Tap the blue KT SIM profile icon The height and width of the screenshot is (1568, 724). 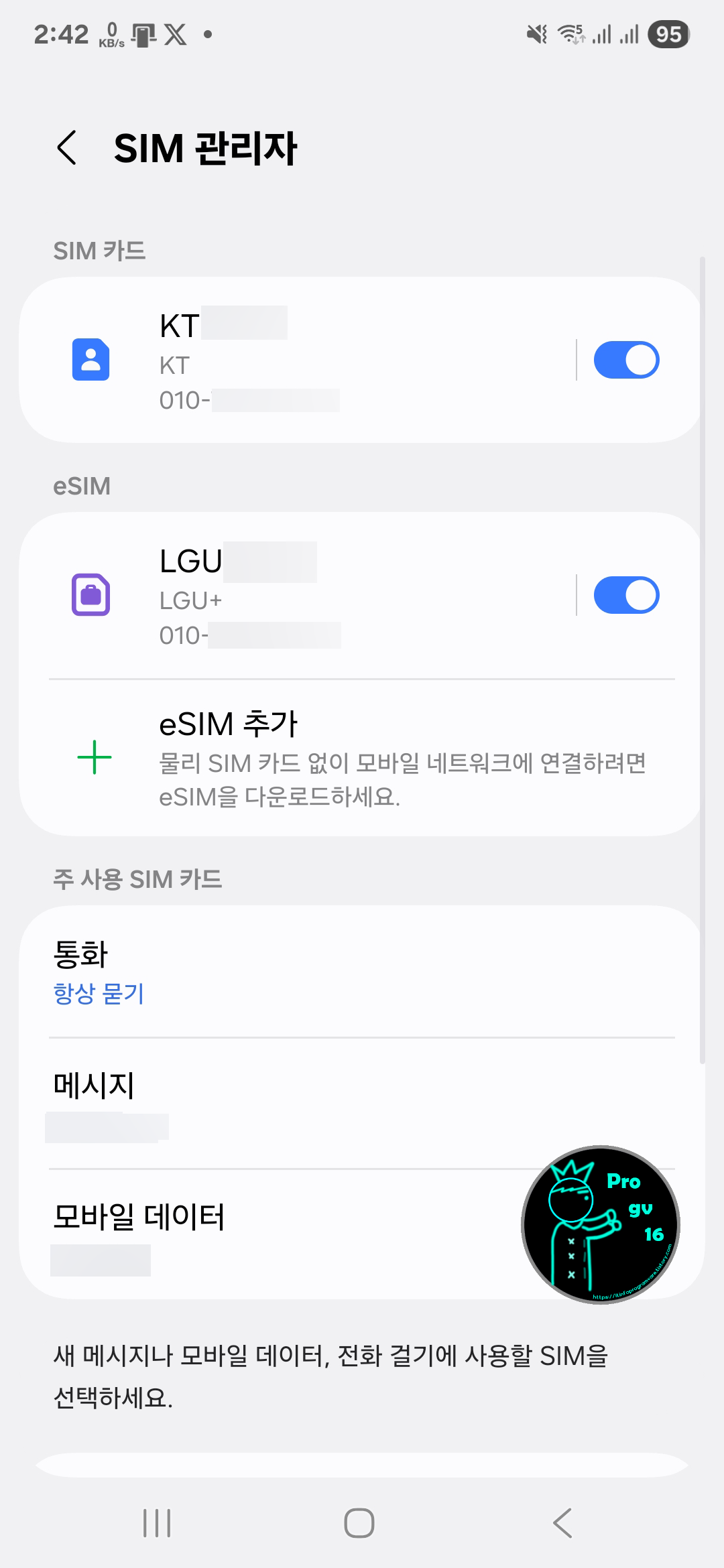tap(90, 358)
